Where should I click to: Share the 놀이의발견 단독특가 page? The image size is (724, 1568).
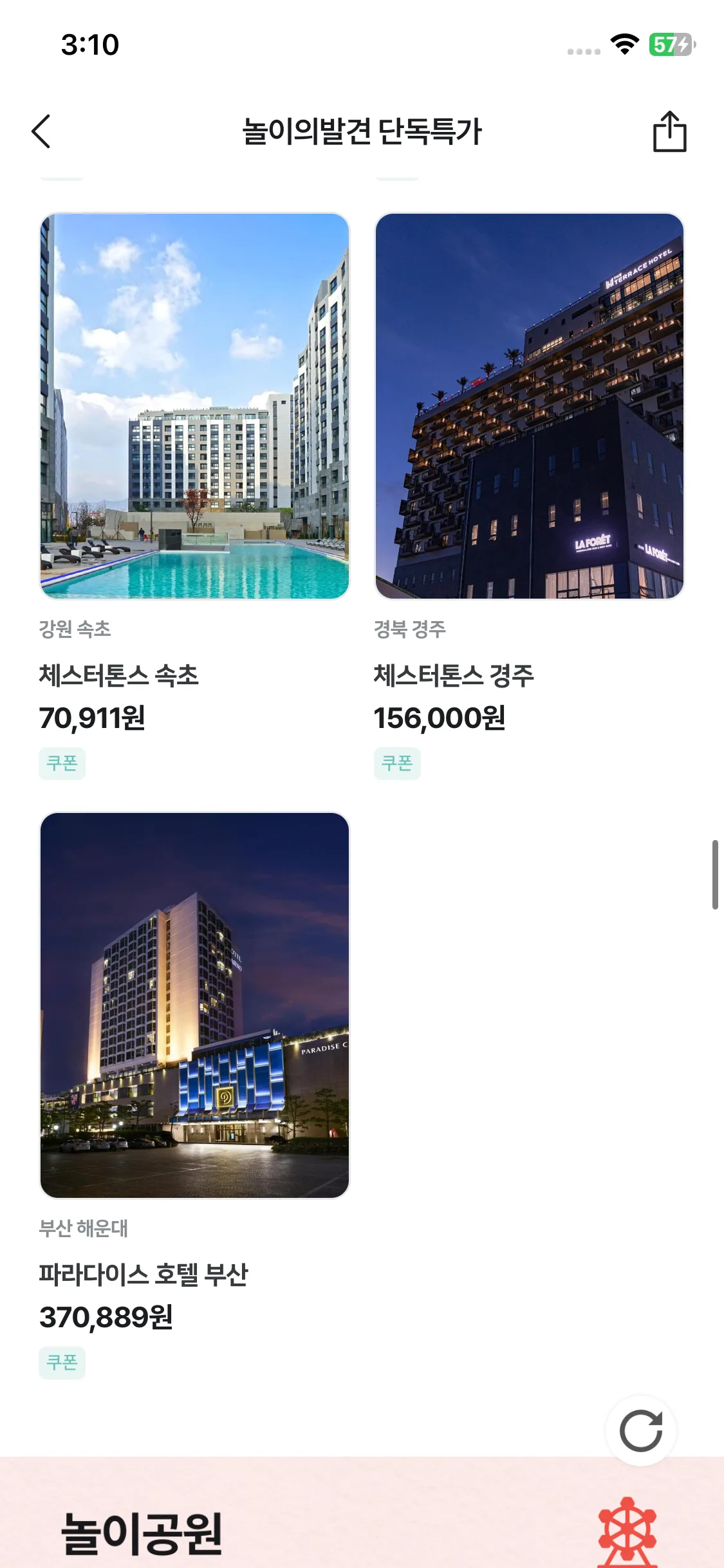669,132
